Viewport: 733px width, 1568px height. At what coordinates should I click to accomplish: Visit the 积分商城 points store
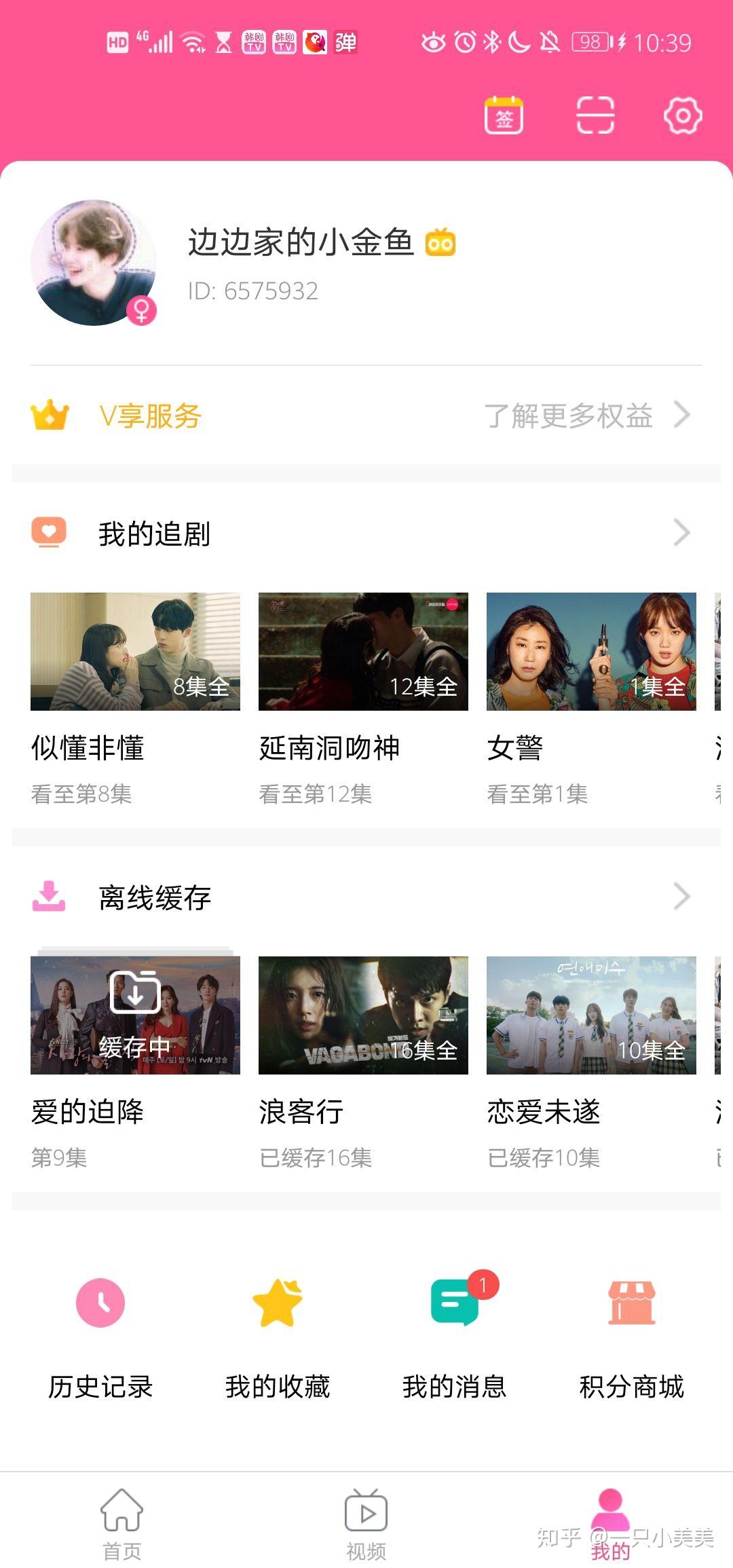632,1330
